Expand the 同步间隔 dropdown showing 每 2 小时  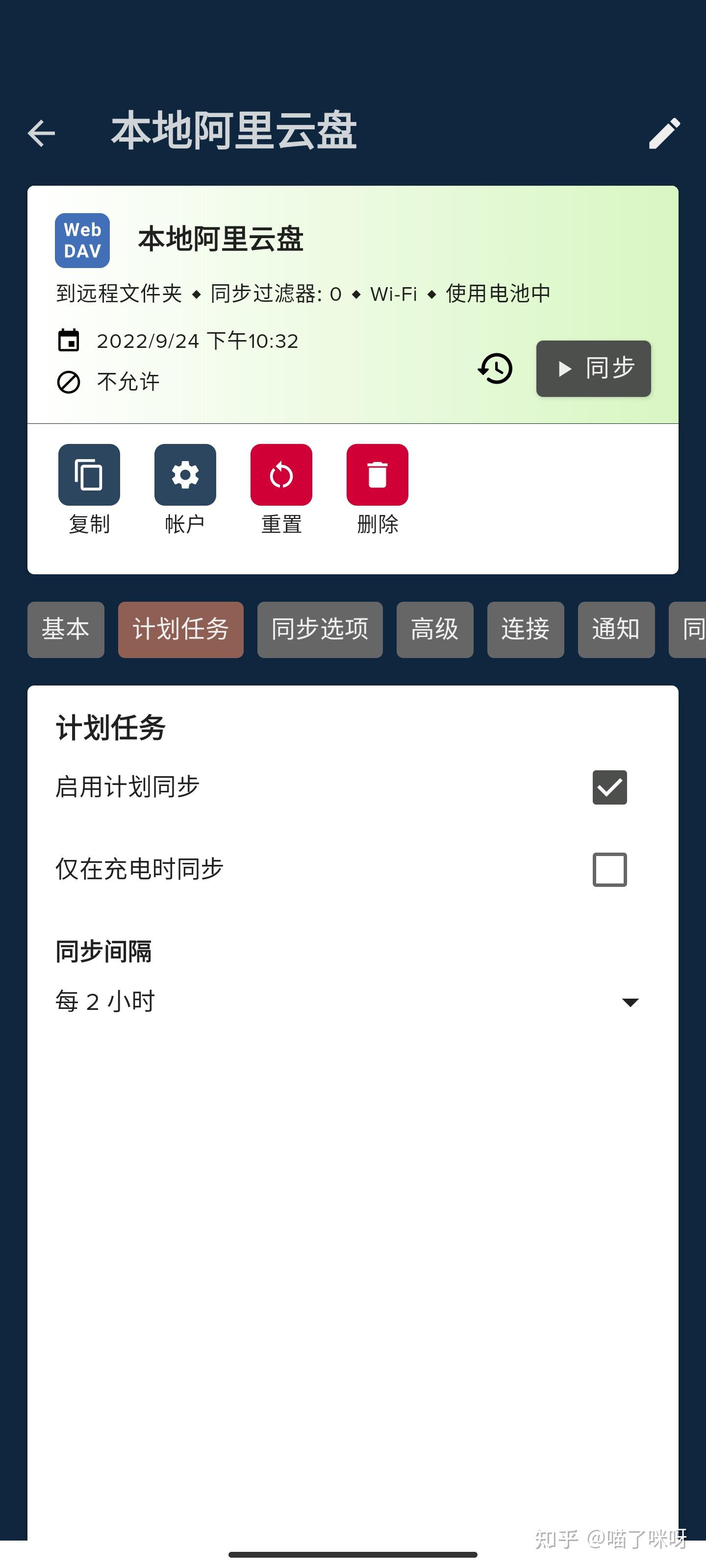[x=347, y=1001]
